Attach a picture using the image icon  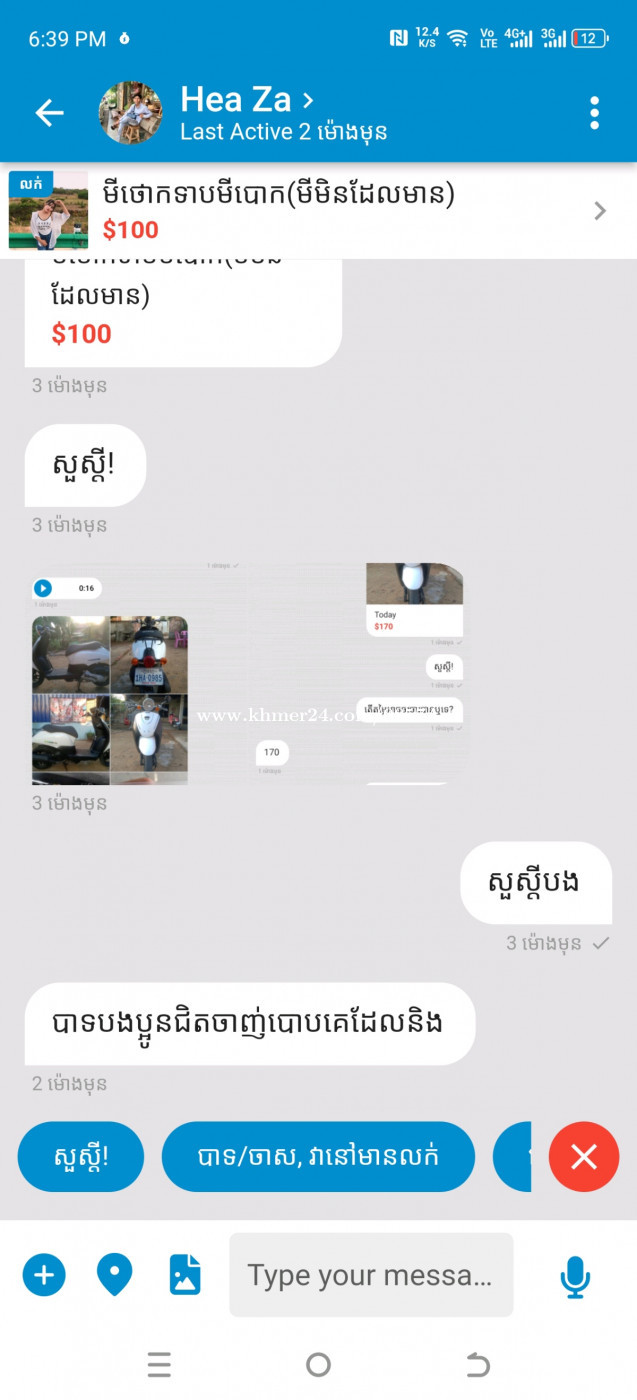pos(185,1275)
